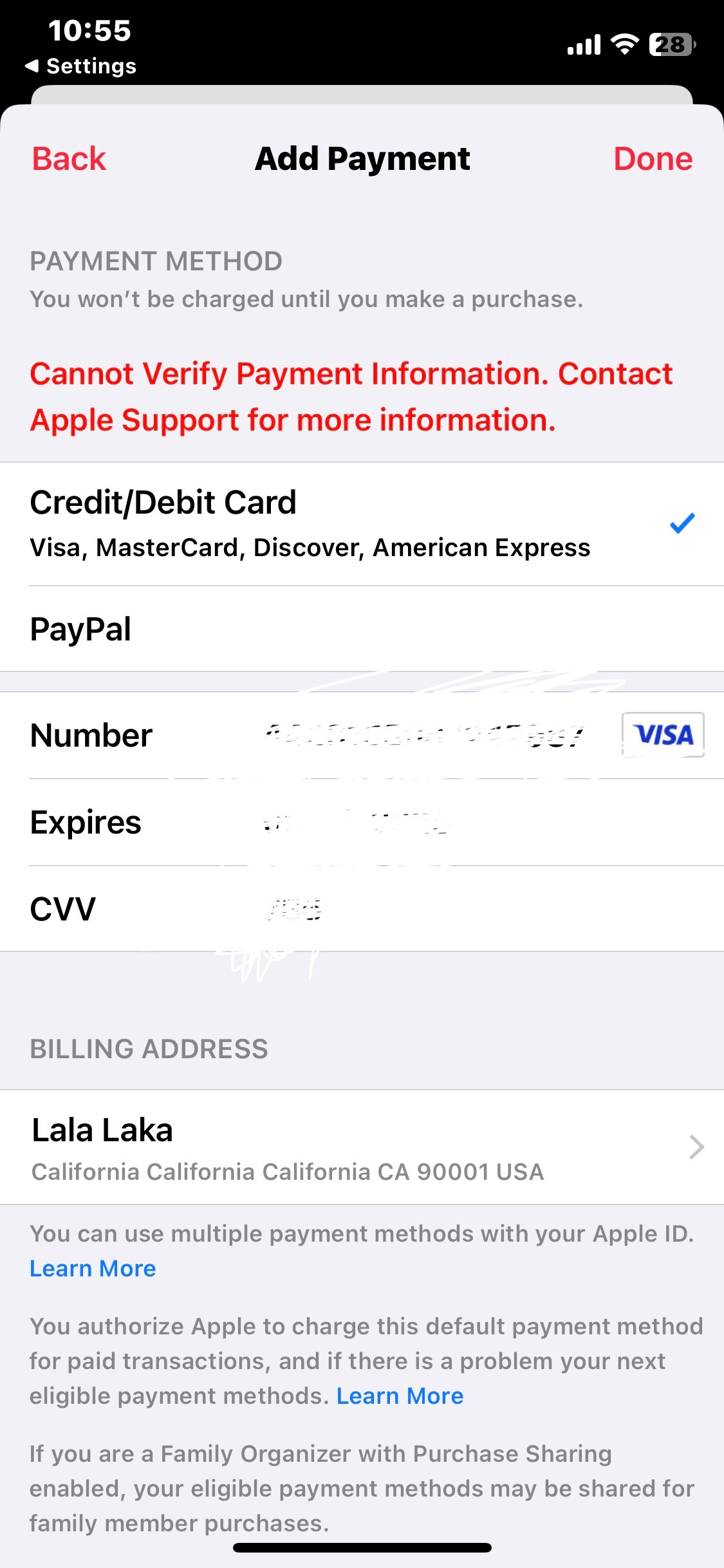724x1568 pixels.
Task: Edit the card Number field
Action: (x=425, y=735)
